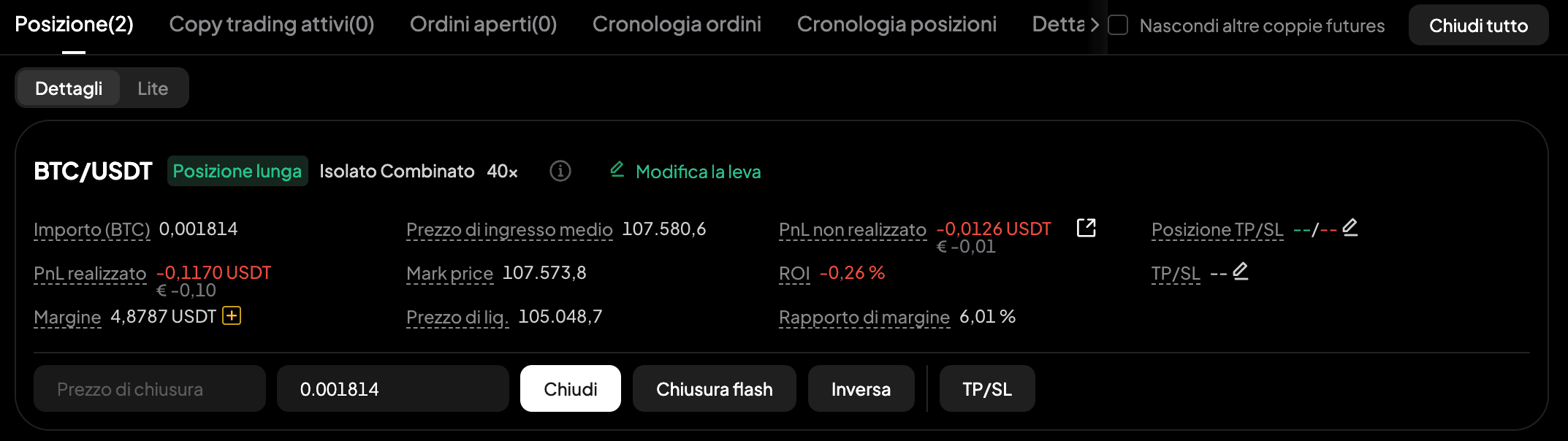The height and width of the screenshot is (441, 1568).
Task: Switch to Cronologia ordini tab
Action: pos(677,24)
